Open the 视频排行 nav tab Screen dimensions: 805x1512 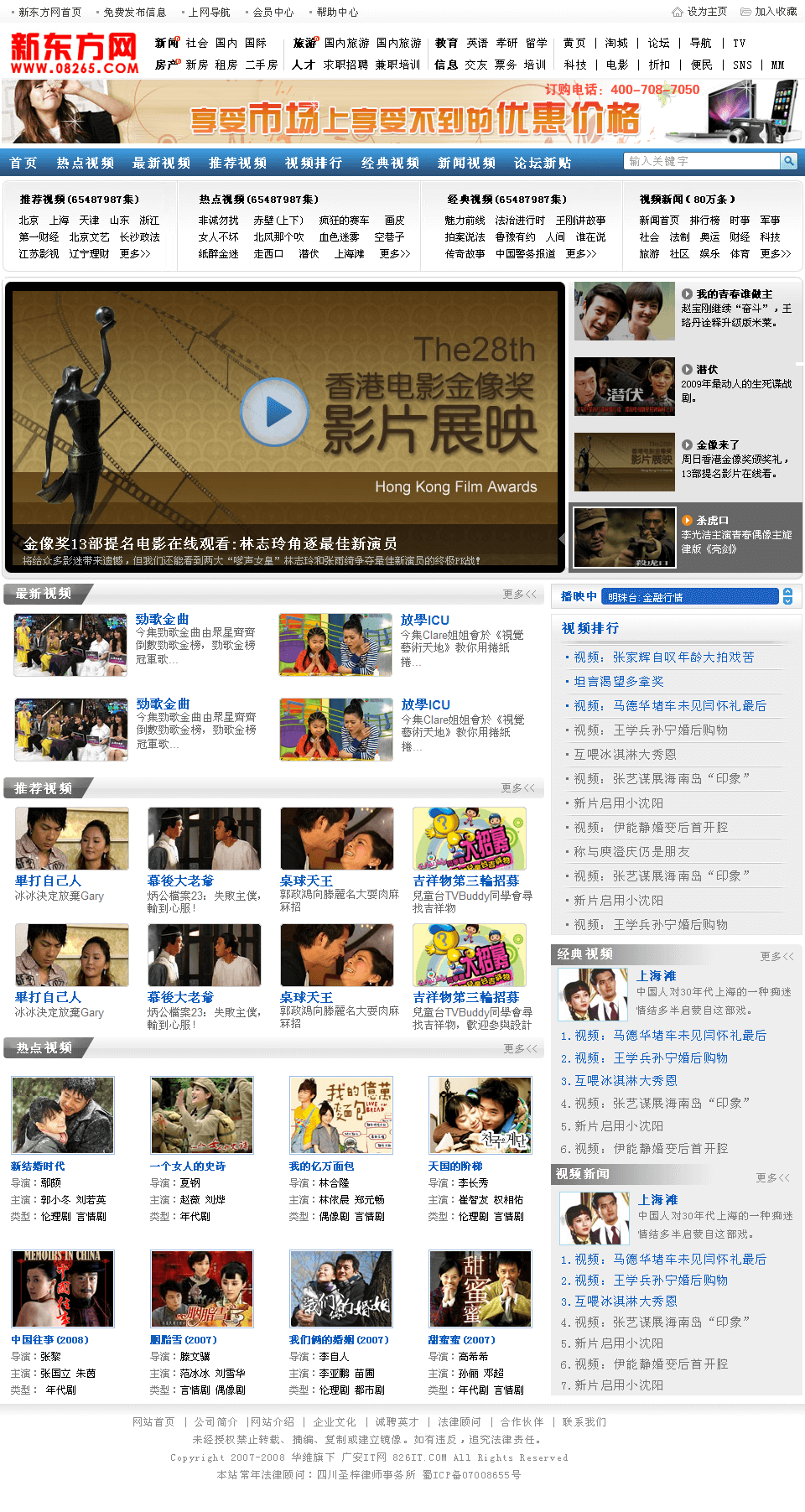click(314, 163)
